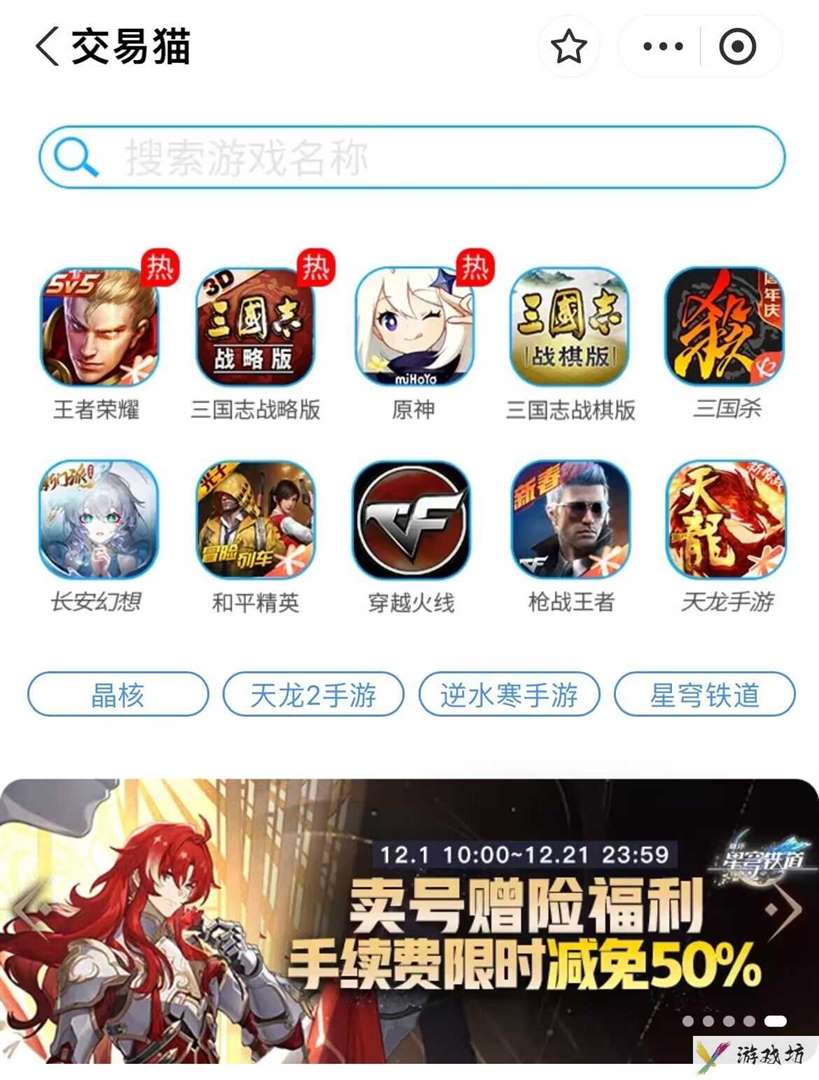Screen dimensions: 819x1080
Task: Select the 和平精英 game icon
Action: (256, 520)
